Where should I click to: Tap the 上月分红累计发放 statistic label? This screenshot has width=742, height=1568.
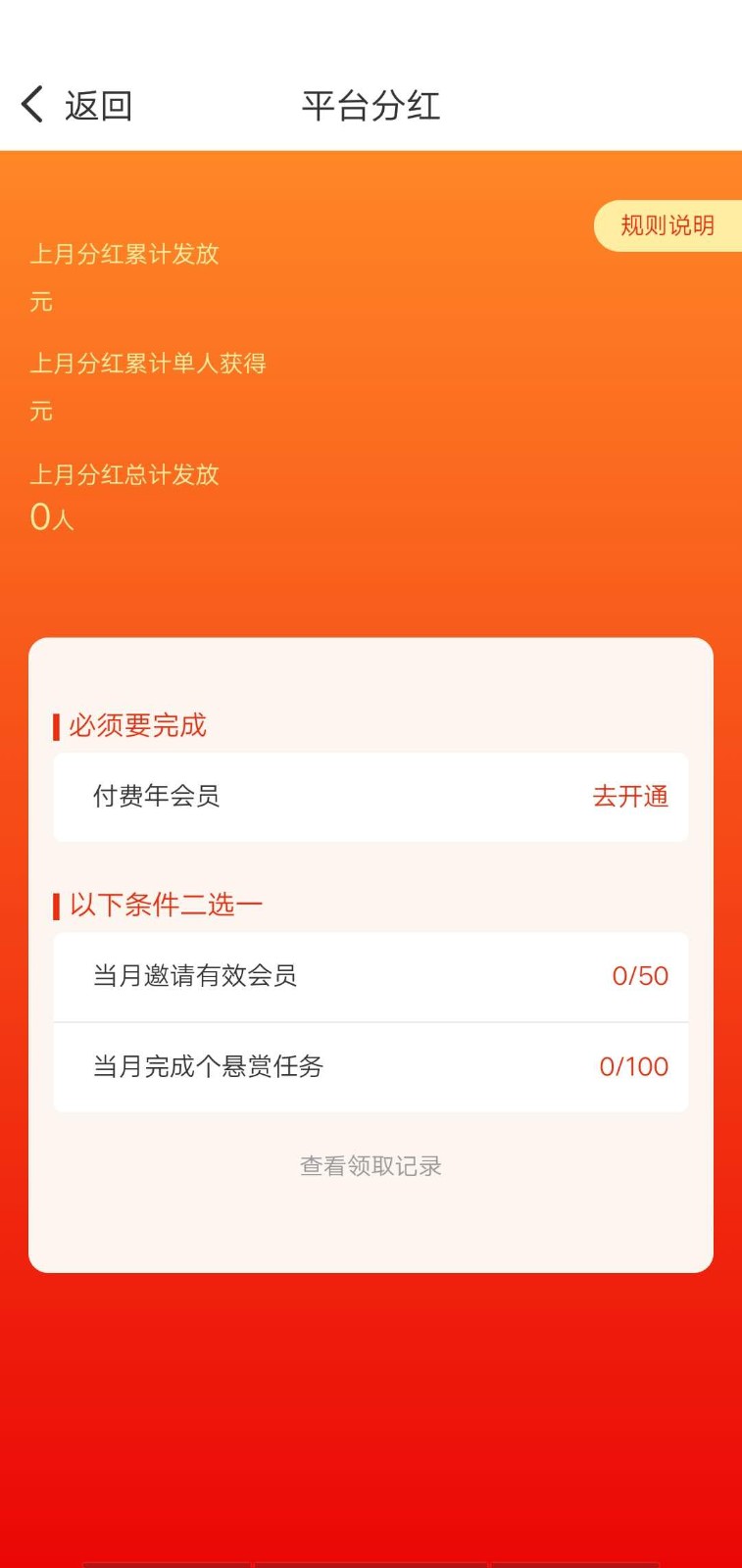point(124,254)
